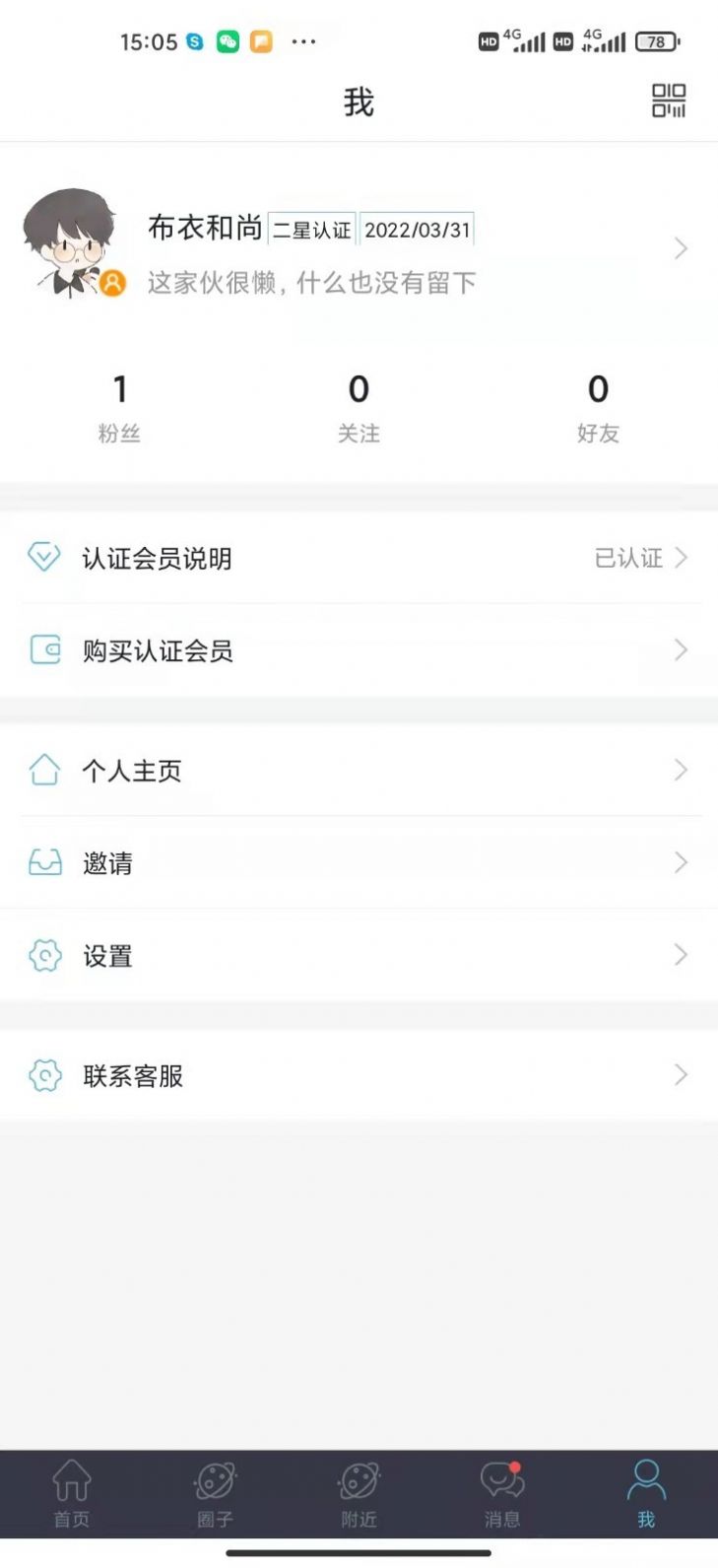Select the 我 tab

coord(646,1493)
